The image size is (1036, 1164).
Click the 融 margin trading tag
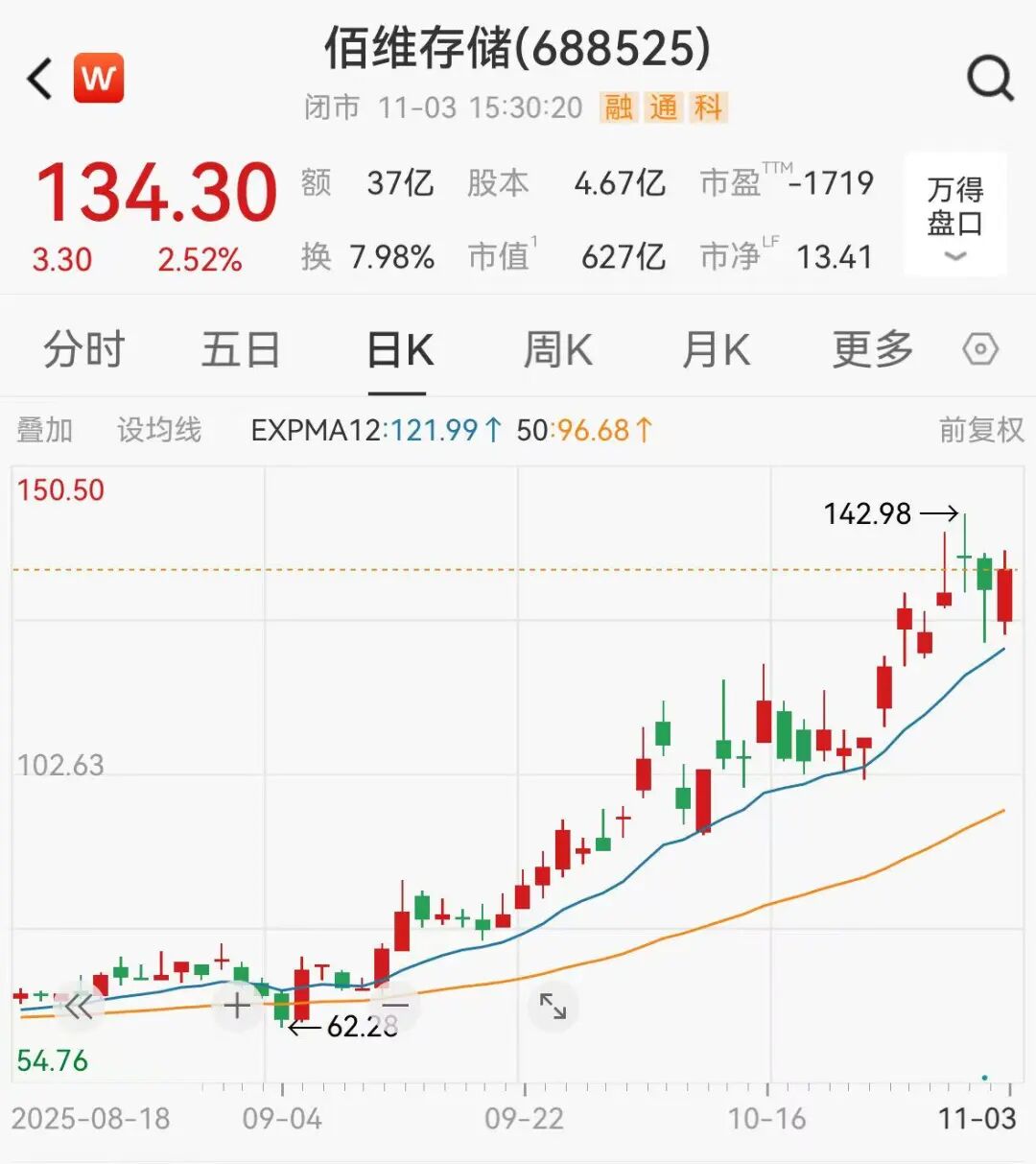click(619, 108)
